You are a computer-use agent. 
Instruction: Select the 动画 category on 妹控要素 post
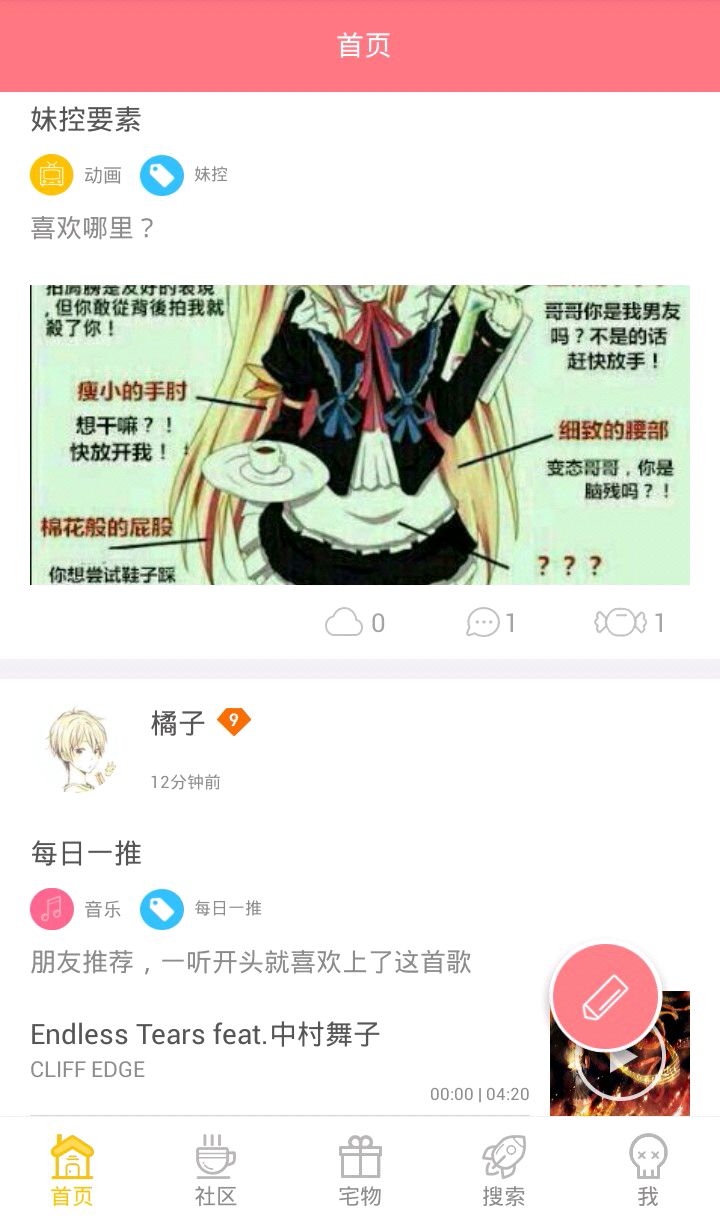point(52,175)
